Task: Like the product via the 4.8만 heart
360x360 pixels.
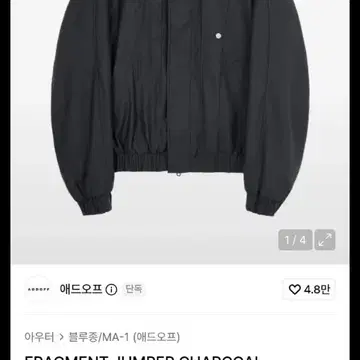Action: 309,289
